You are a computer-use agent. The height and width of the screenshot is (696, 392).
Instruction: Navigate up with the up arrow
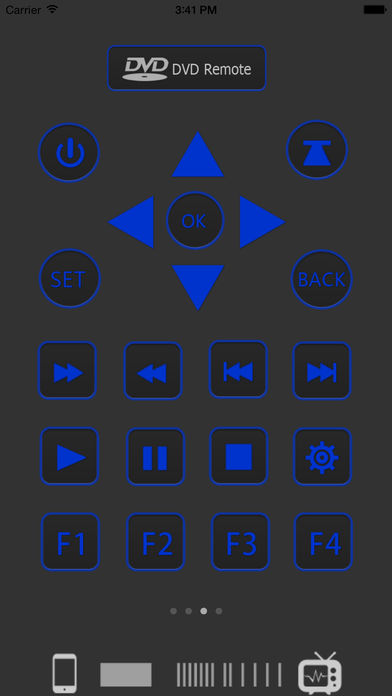click(x=198, y=154)
